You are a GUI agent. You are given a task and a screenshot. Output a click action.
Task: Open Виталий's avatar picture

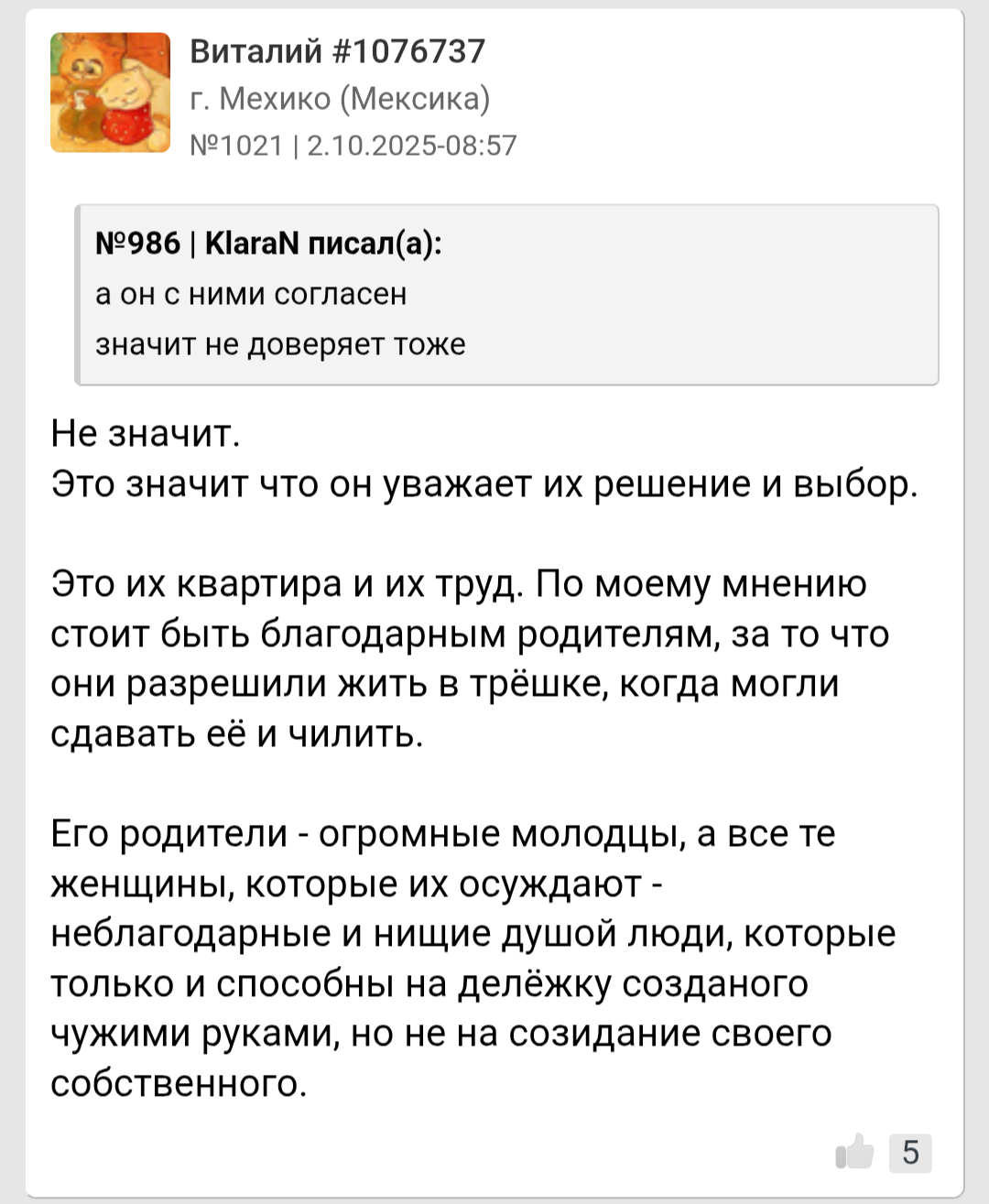(x=110, y=92)
